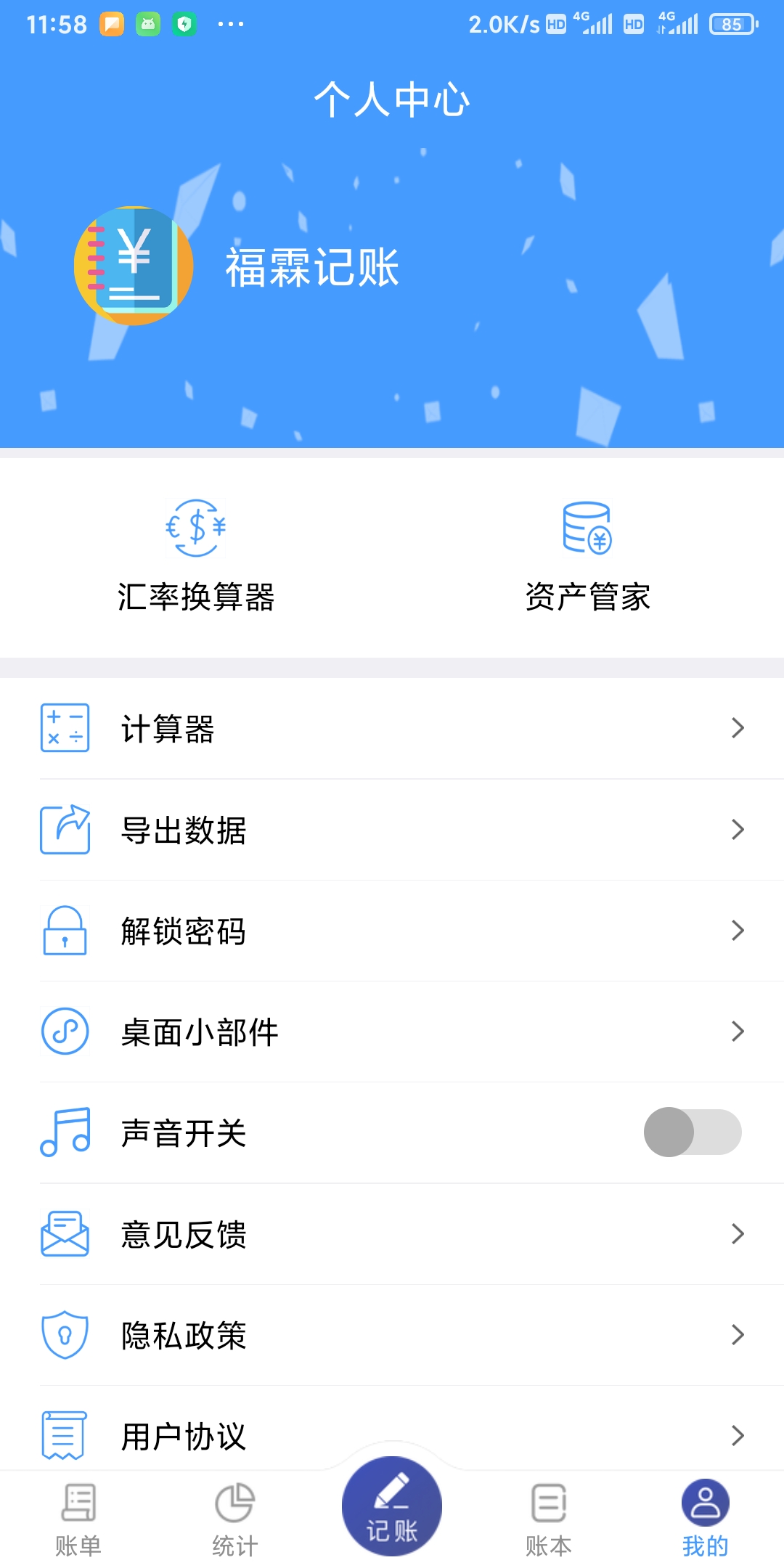Tap the battery indicator in status bar

[733, 24]
